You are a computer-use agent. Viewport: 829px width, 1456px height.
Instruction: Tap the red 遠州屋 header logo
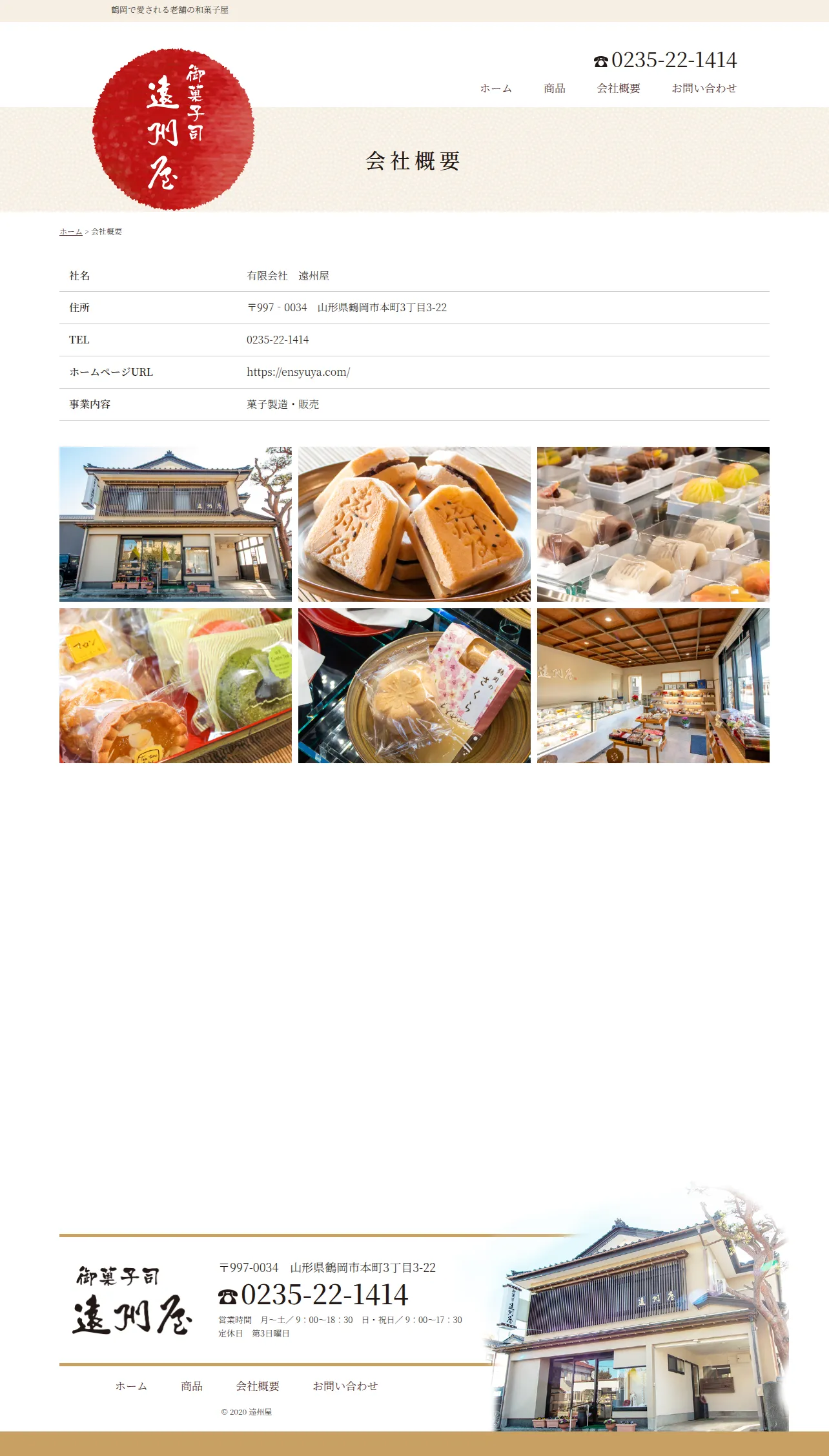point(173,129)
